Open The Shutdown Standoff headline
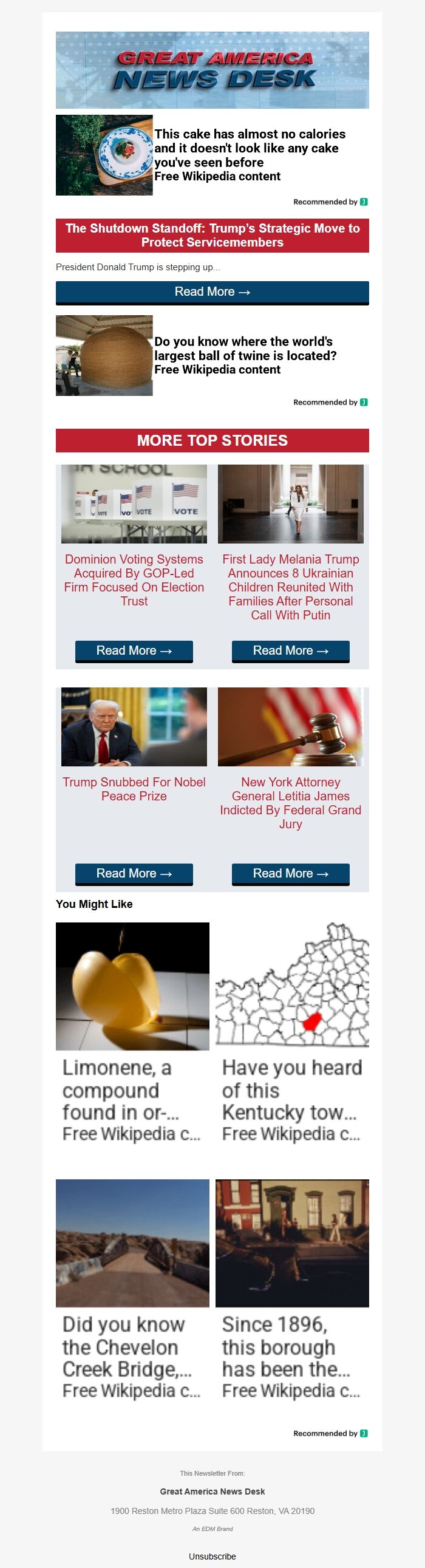Screen dimensions: 425x1568 212,236
